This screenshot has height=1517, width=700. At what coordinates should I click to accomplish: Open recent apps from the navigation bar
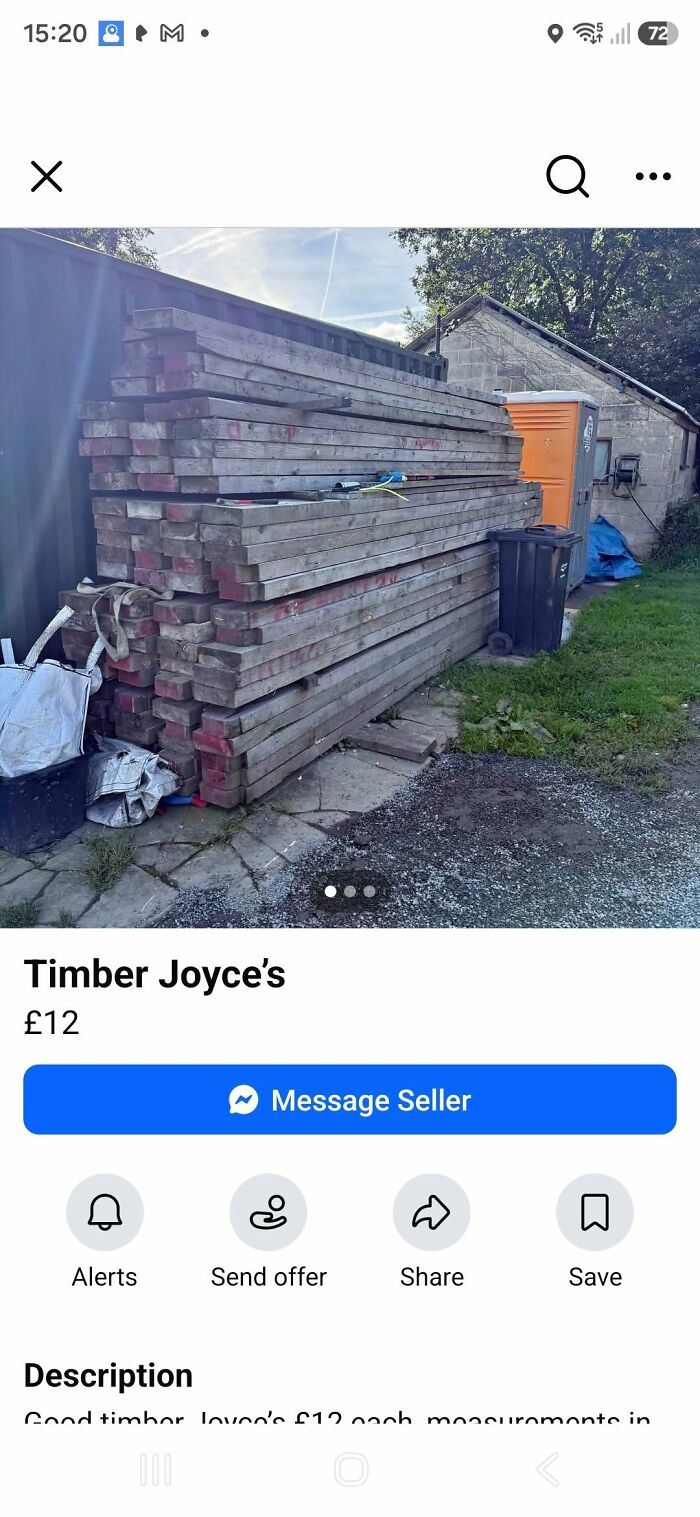click(155, 1470)
